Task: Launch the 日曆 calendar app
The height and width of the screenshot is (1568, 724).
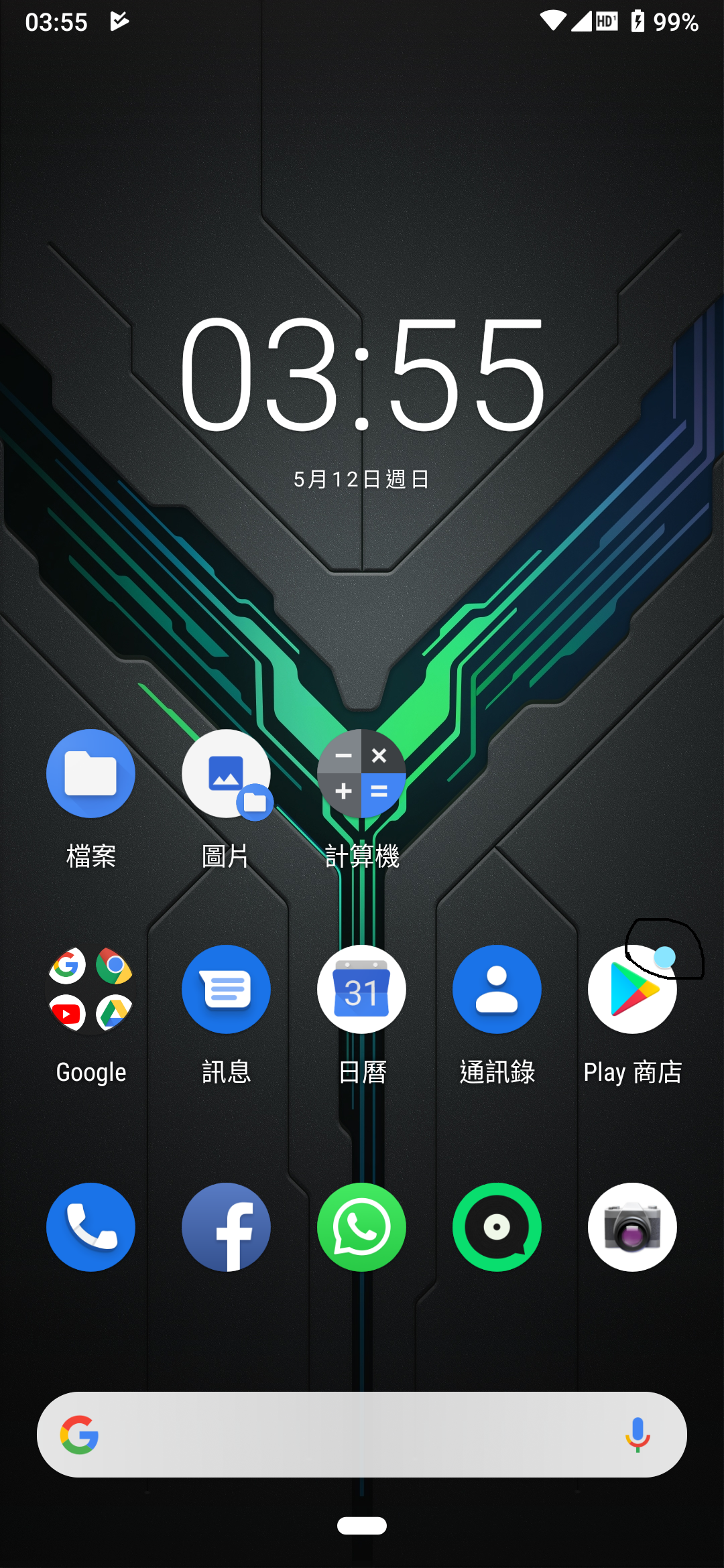Action: pyautogui.click(x=361, y=990)
